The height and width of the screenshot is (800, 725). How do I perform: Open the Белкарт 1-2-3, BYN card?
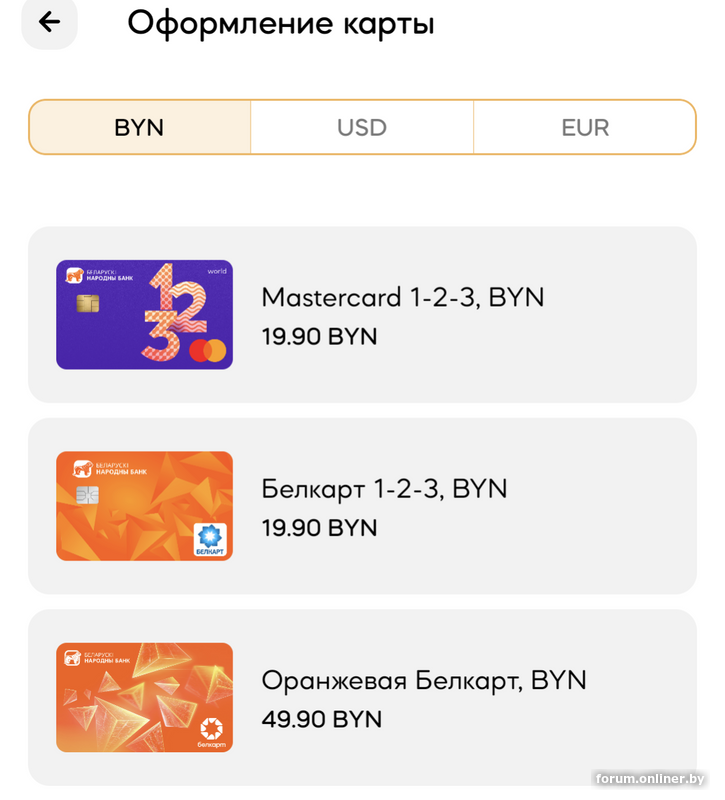tap(362, 506)
